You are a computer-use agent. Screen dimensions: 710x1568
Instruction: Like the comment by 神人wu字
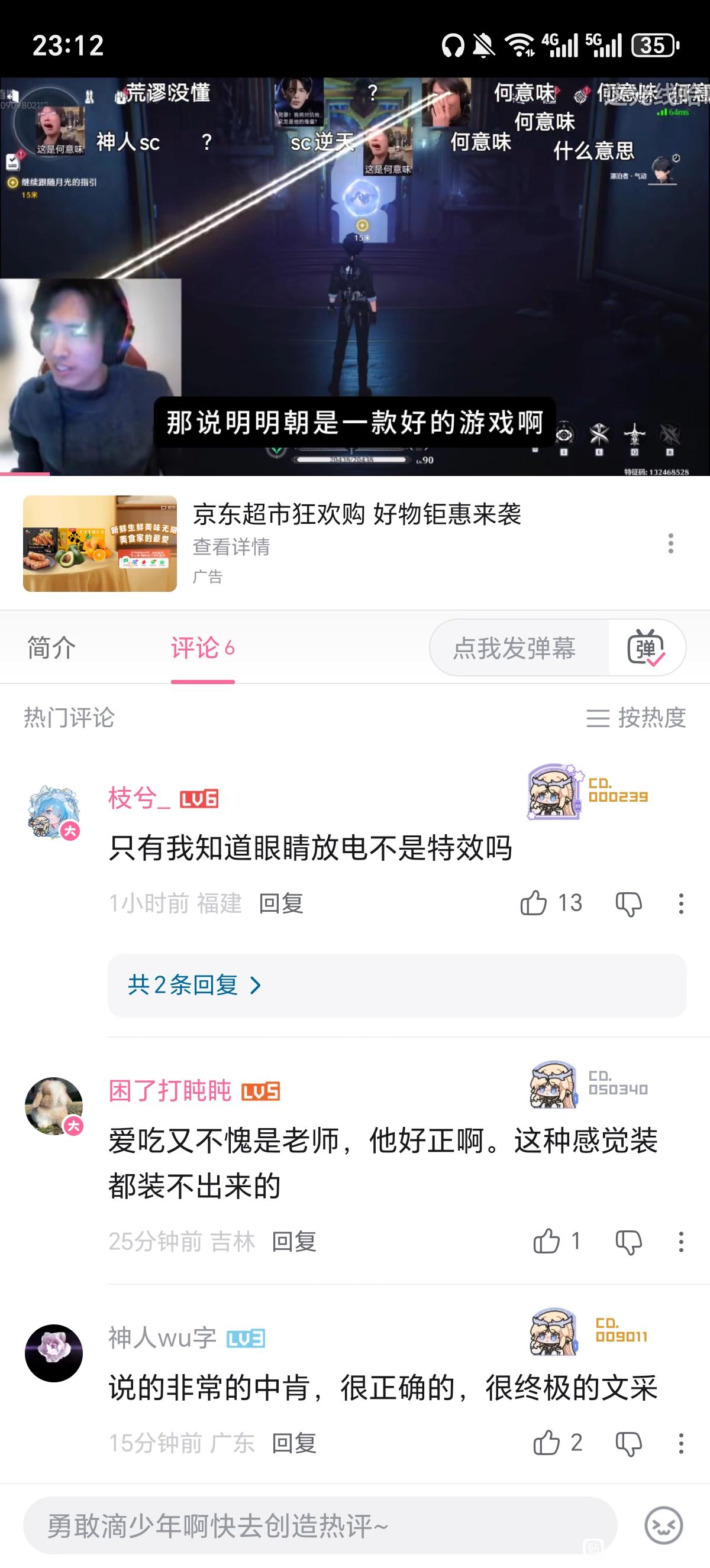tap(547, 1443)
